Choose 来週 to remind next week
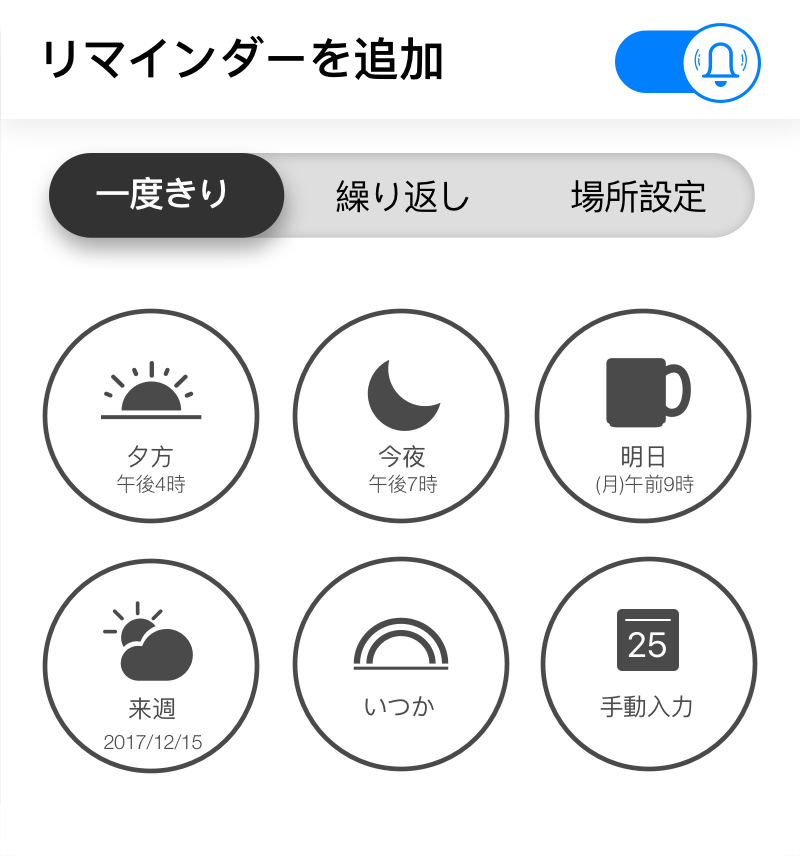The height and width of the screenshot is (856, 800). (x=150, y=663)
